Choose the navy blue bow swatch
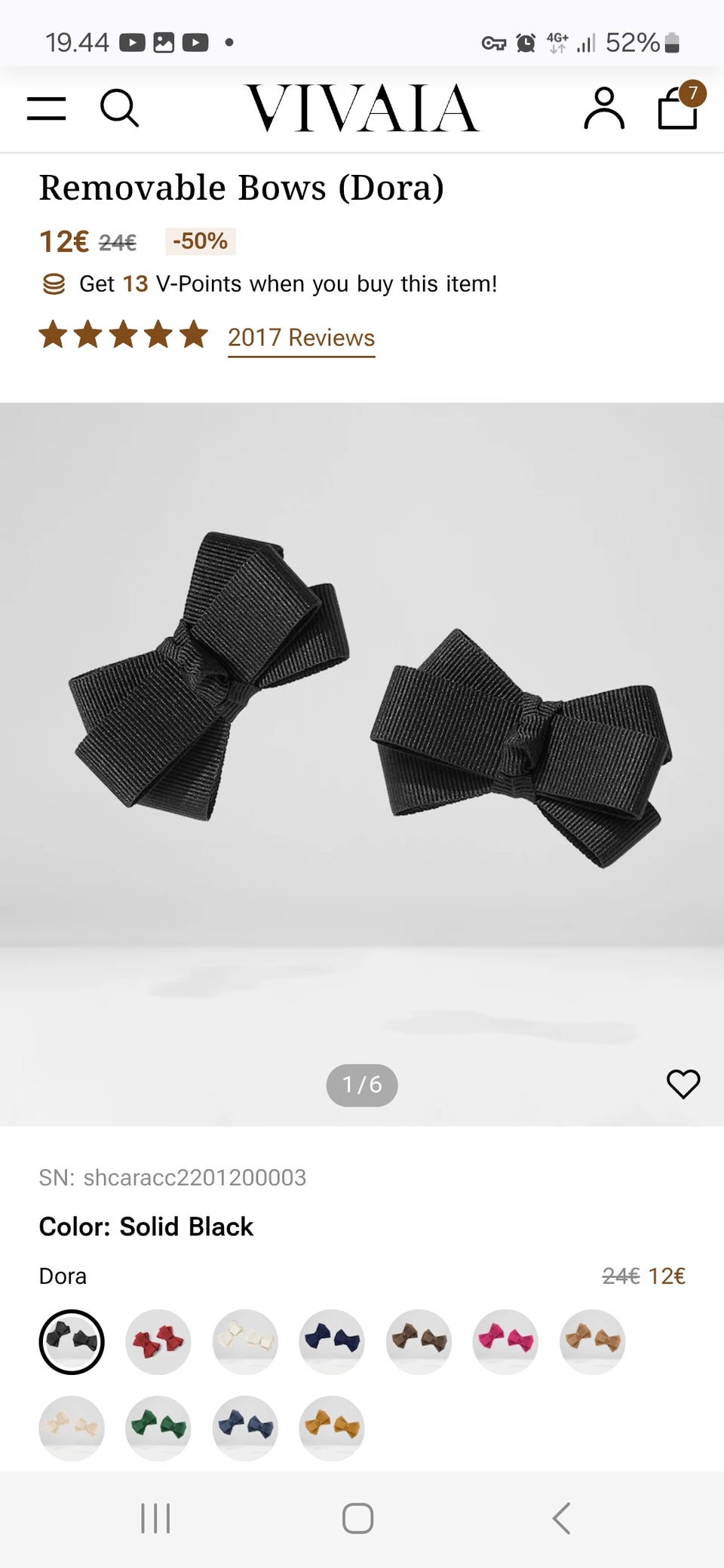The width and height of the screenshot is (724, 1568). (x=332, y=1342)
